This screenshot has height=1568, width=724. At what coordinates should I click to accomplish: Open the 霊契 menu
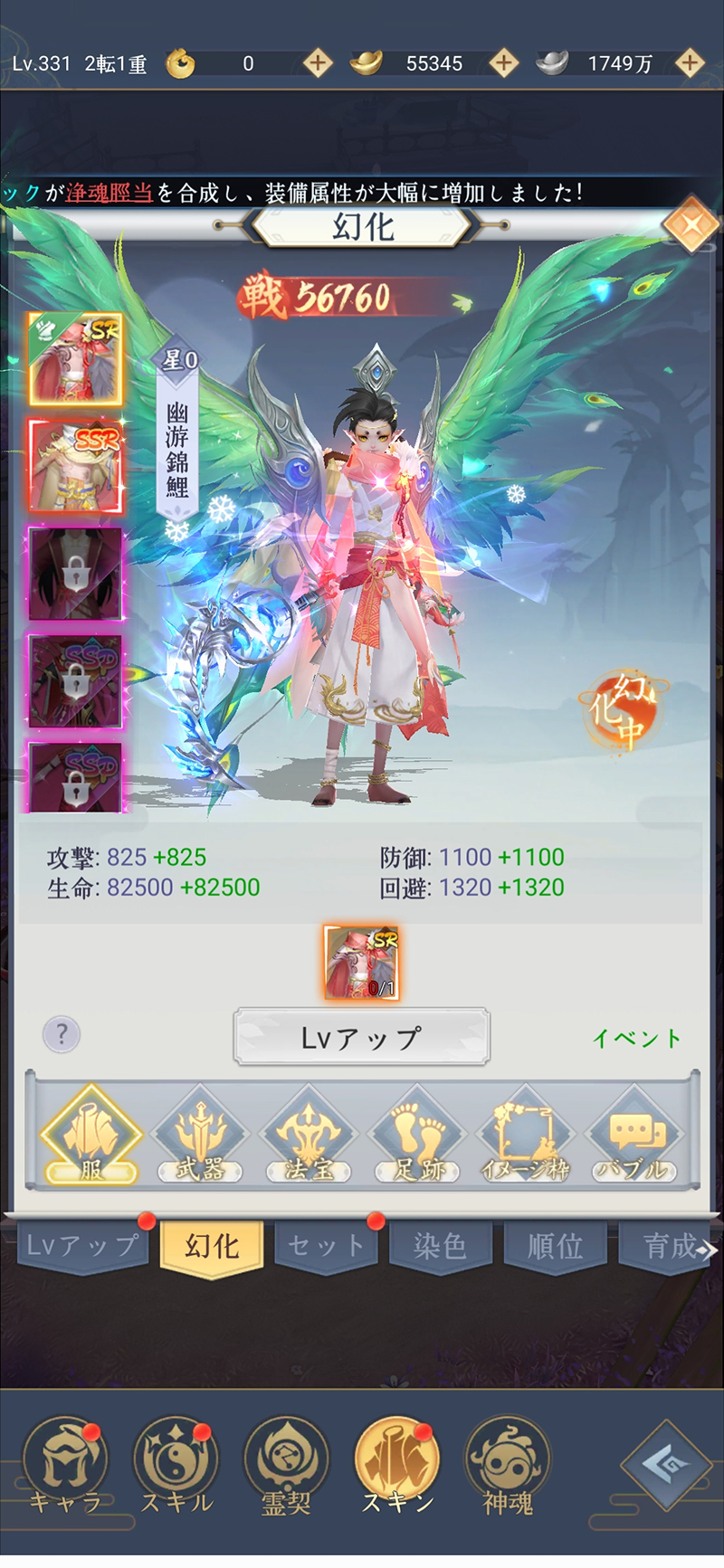click(x=286, y=1467)
